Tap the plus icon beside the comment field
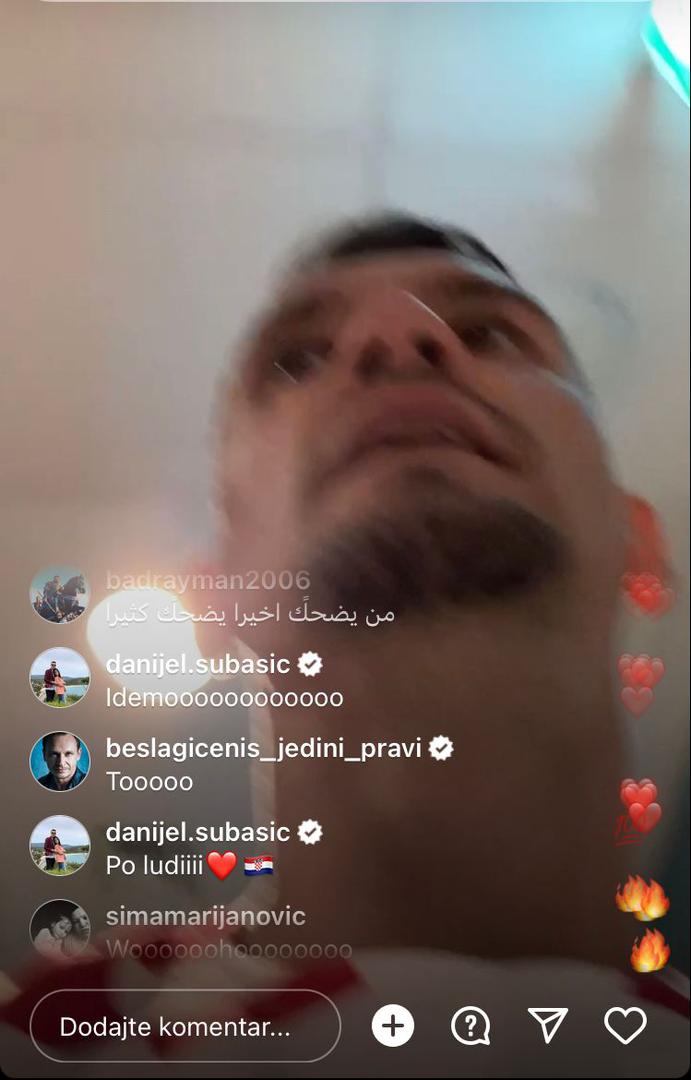The width and height of the screenshot is (691, 1080). [x=393, y=1026]
